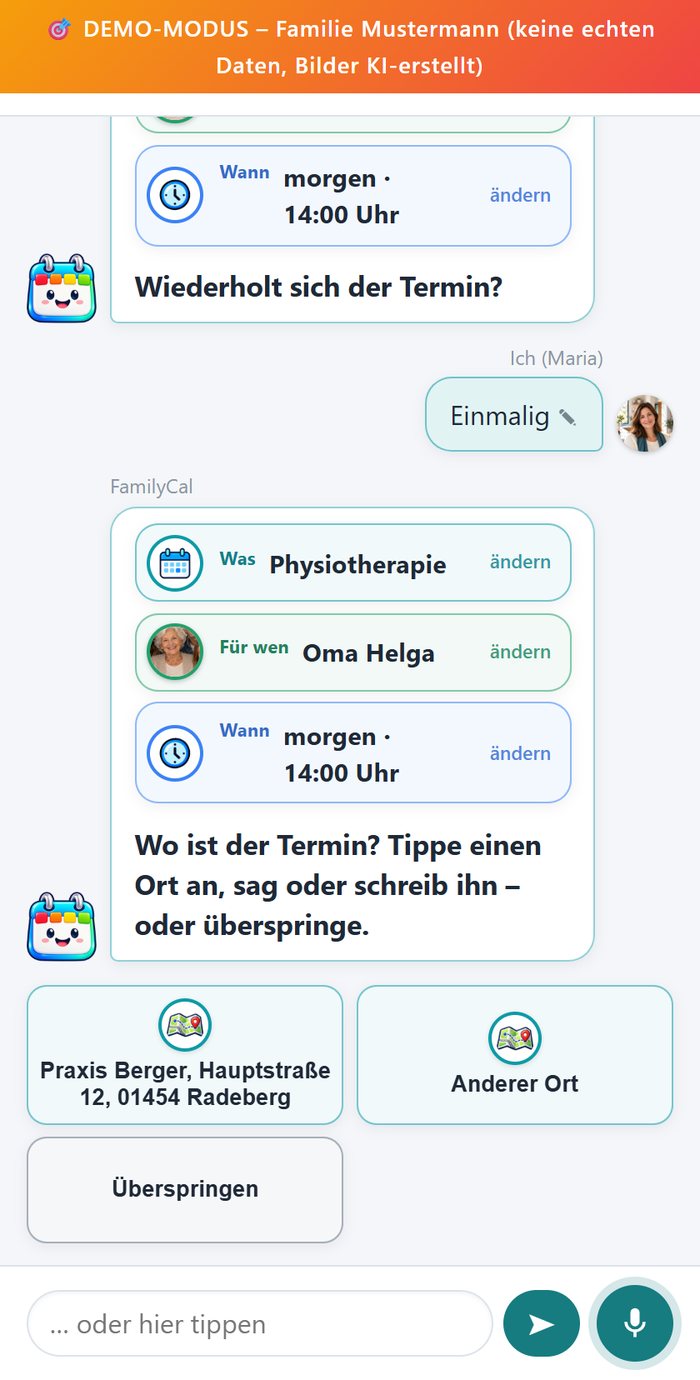Send the message with the arrow button
Viewport: 700px width, 1380px height.
542,1324
